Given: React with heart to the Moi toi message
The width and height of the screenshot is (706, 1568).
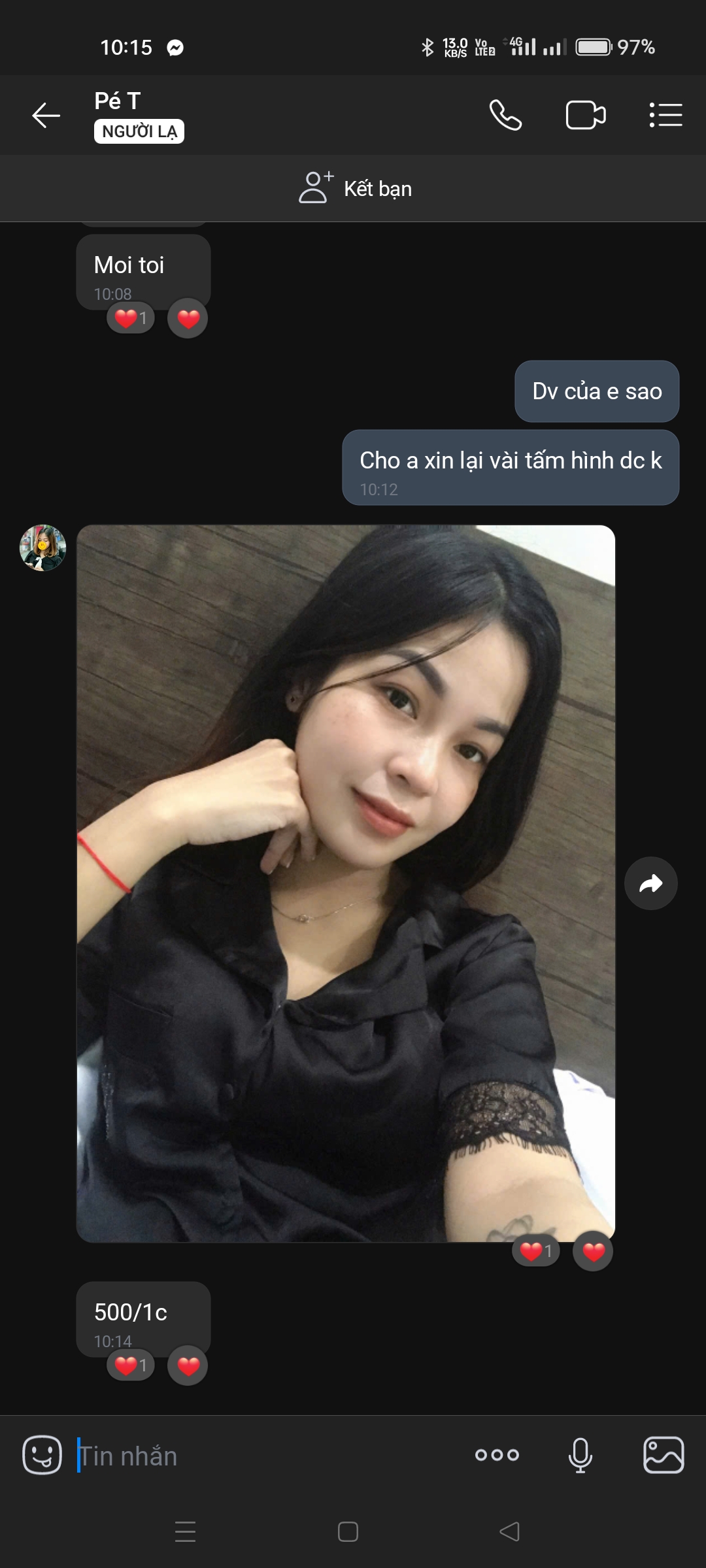Looking at the screenshot, I should tap(188, 319).
